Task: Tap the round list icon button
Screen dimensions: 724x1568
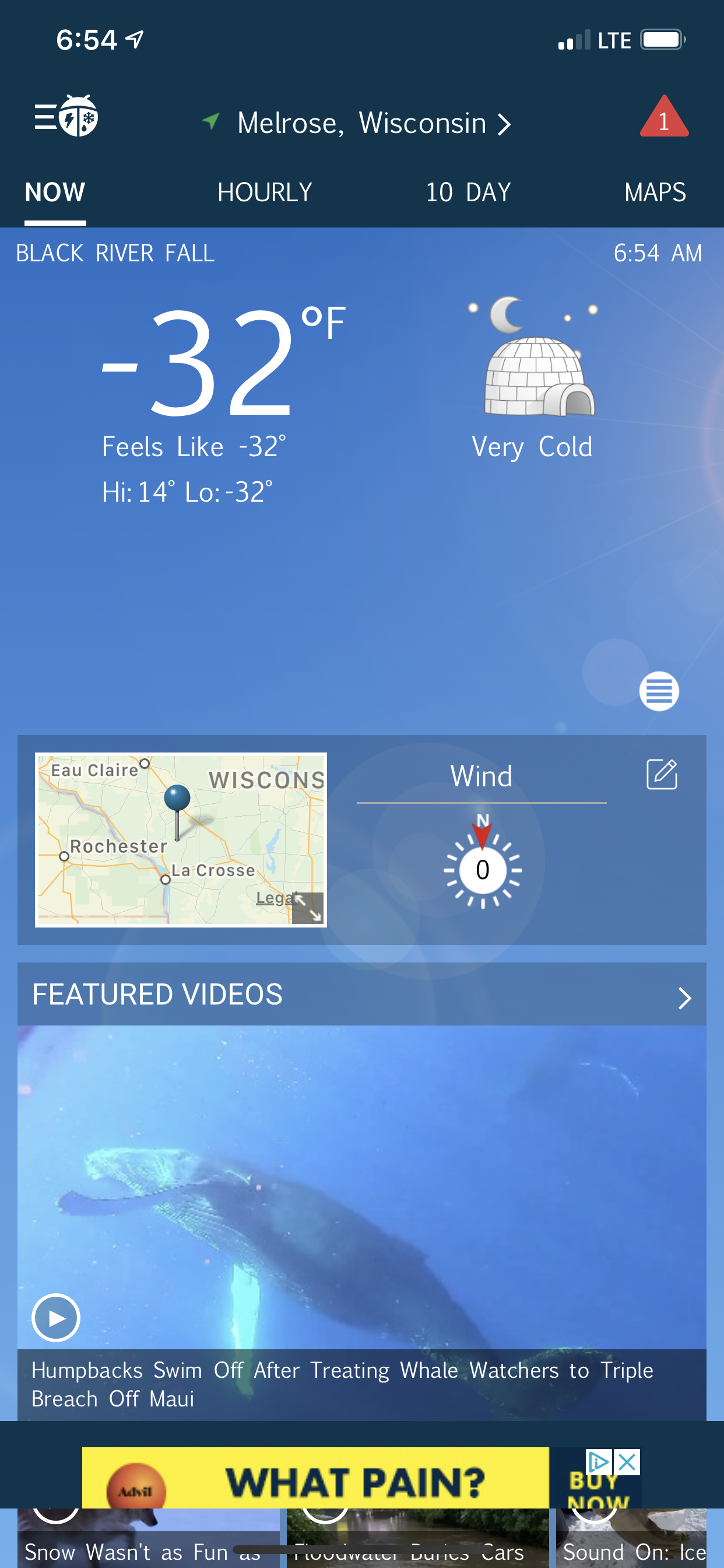Action: coord(659,691)
